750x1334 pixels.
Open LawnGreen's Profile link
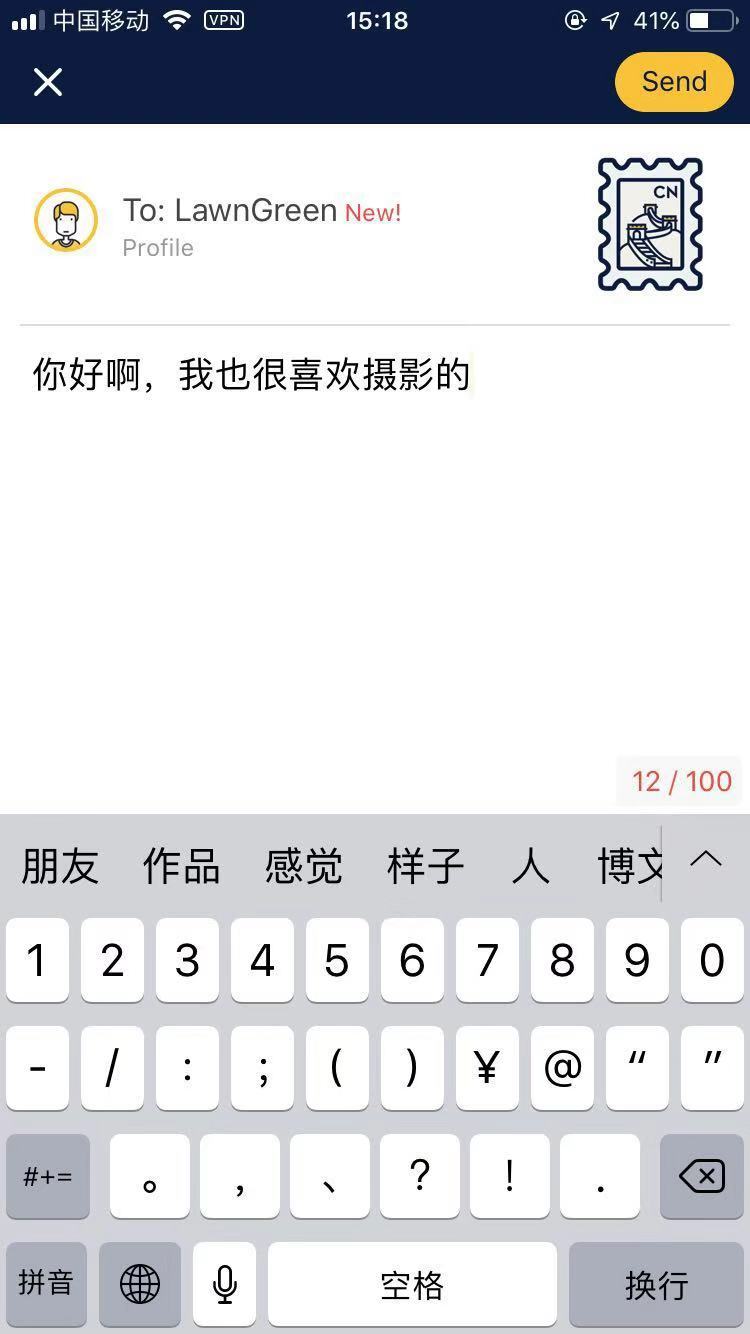(158, 248)
